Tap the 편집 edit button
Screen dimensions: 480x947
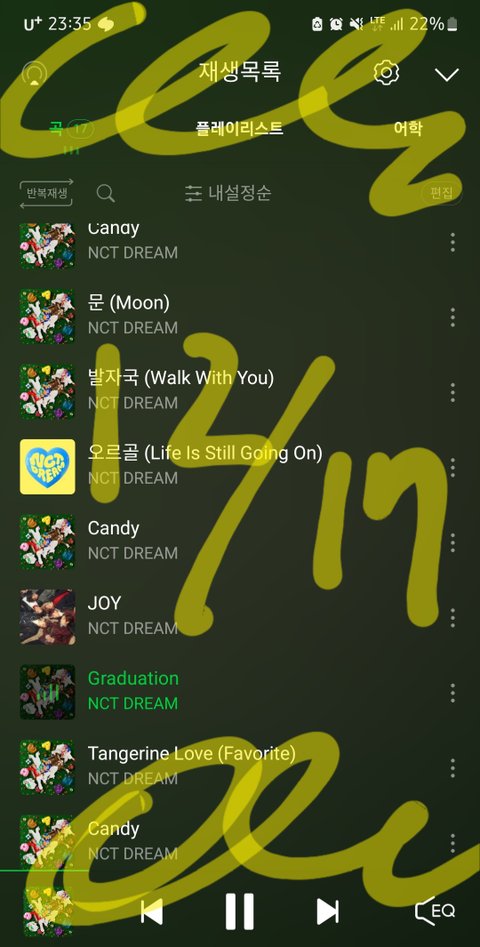(441, 193)
